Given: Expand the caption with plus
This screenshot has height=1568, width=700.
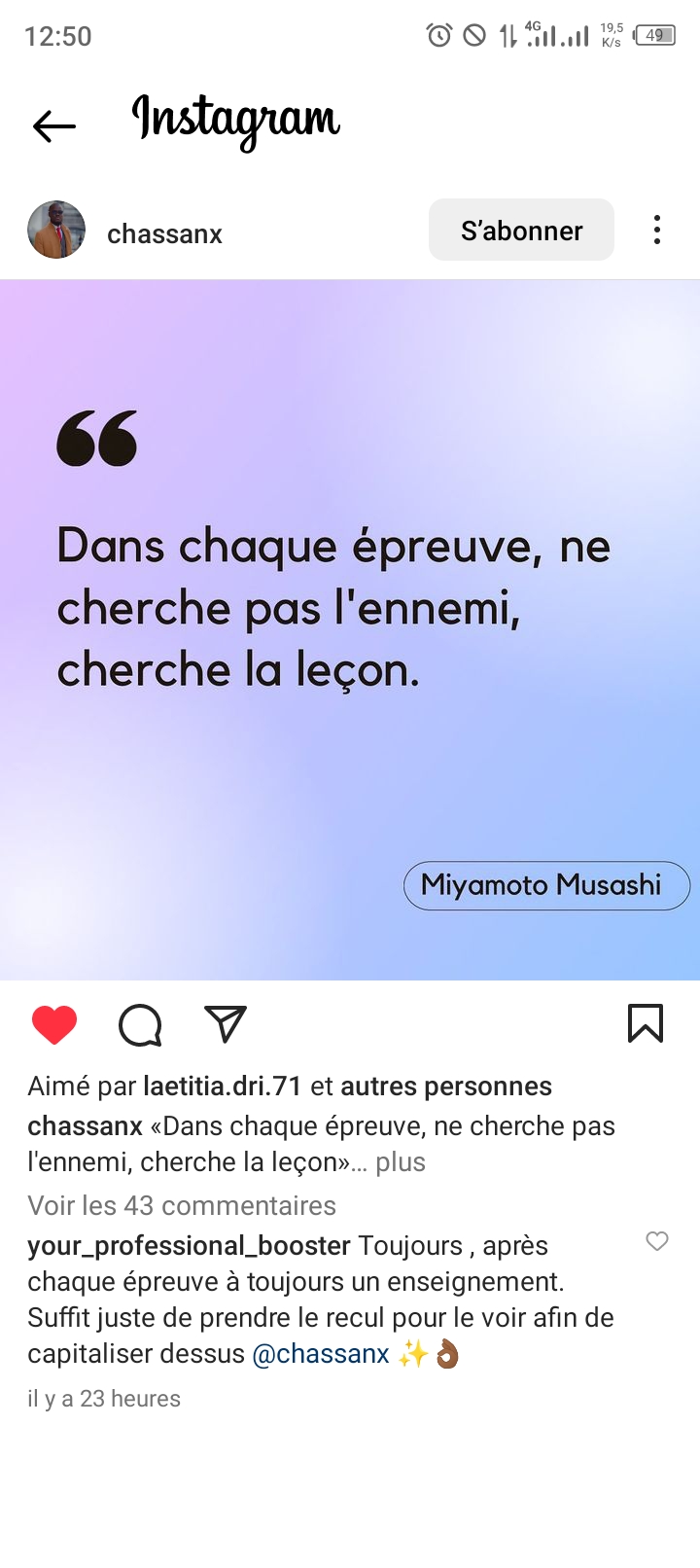Looking at the screenshot, I should click(401, 1162).
